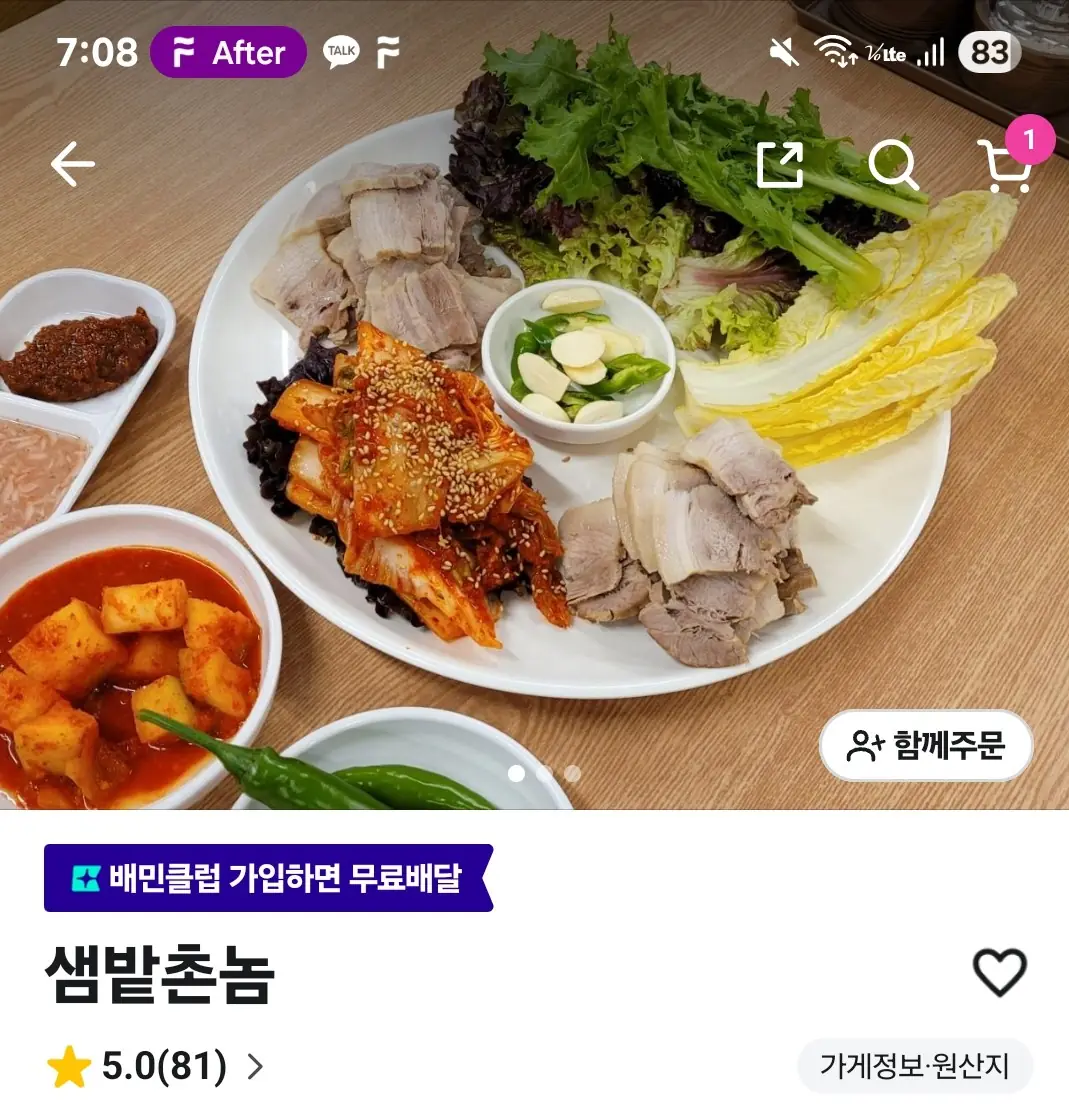The width and height of the screenshot is (1069, 1119).
Task: Tap the 함께주문 group order button
Action: [x=925, y=745]
